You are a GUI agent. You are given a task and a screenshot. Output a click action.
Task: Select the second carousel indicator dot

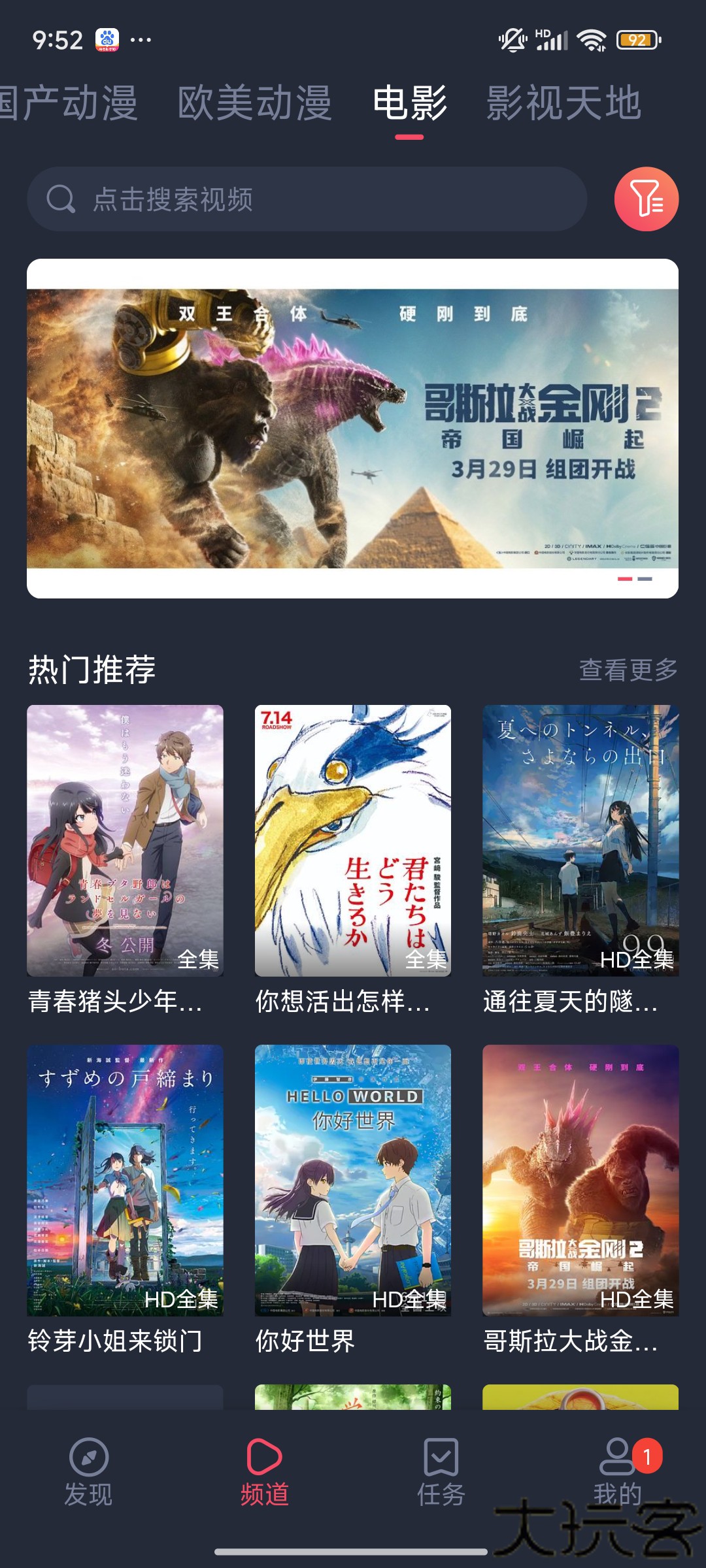pos(646,578)
